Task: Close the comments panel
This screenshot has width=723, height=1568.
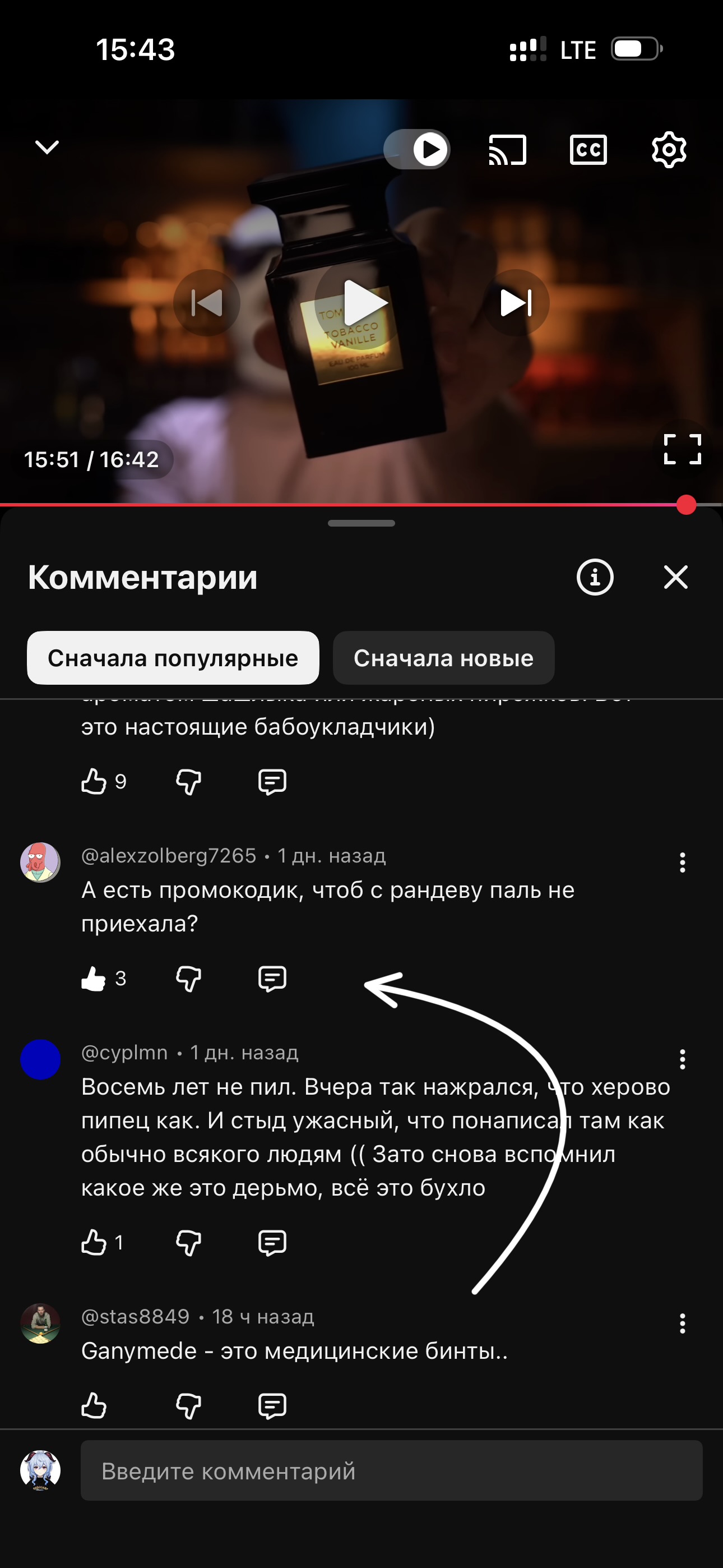Action: (x=675, y=577)
